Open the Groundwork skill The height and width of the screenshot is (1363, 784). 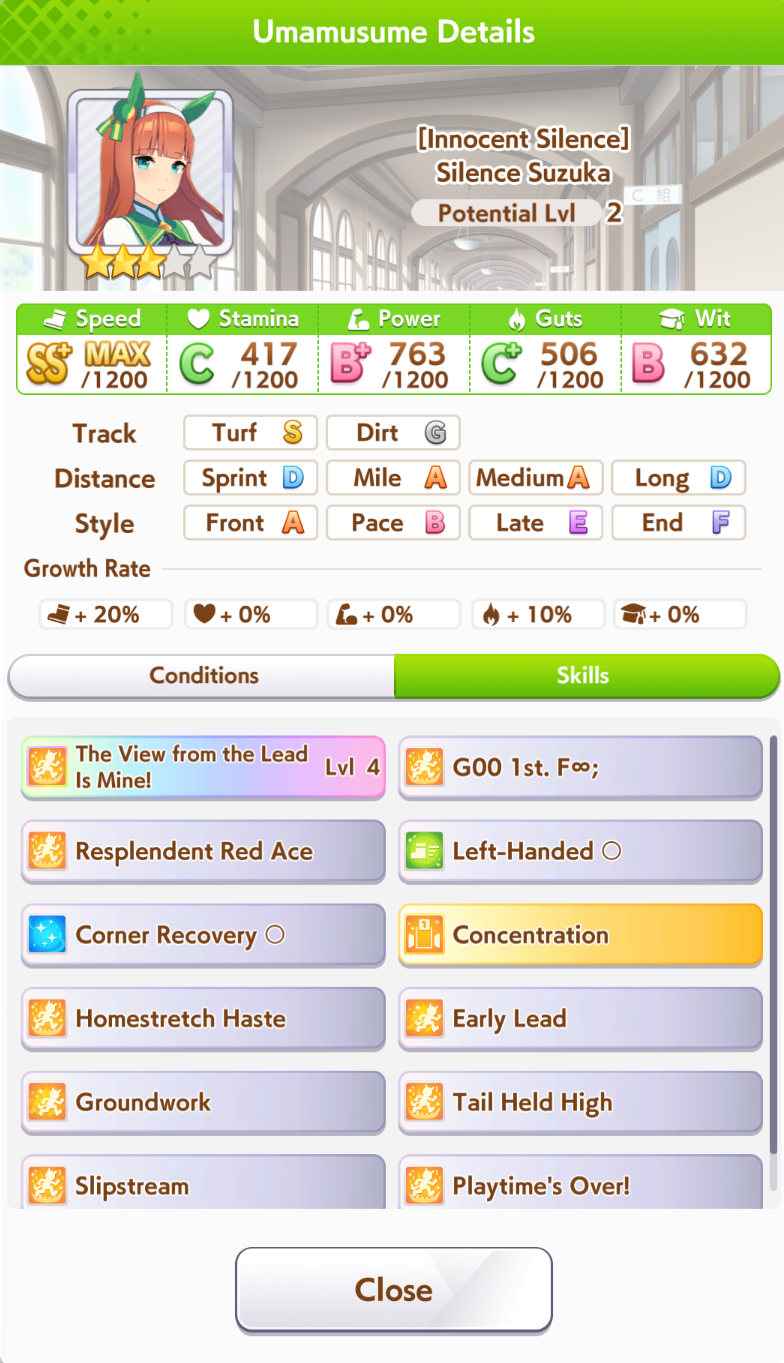click(x=203, y=1103)
